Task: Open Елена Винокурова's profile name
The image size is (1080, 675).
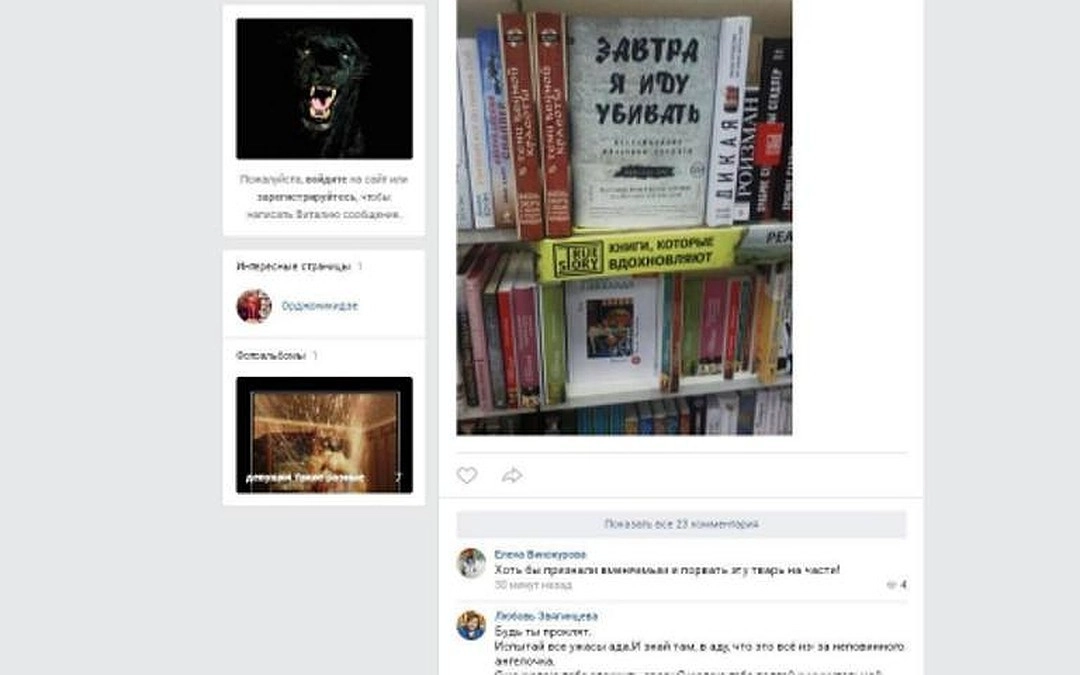Action: tap(540, 554)
